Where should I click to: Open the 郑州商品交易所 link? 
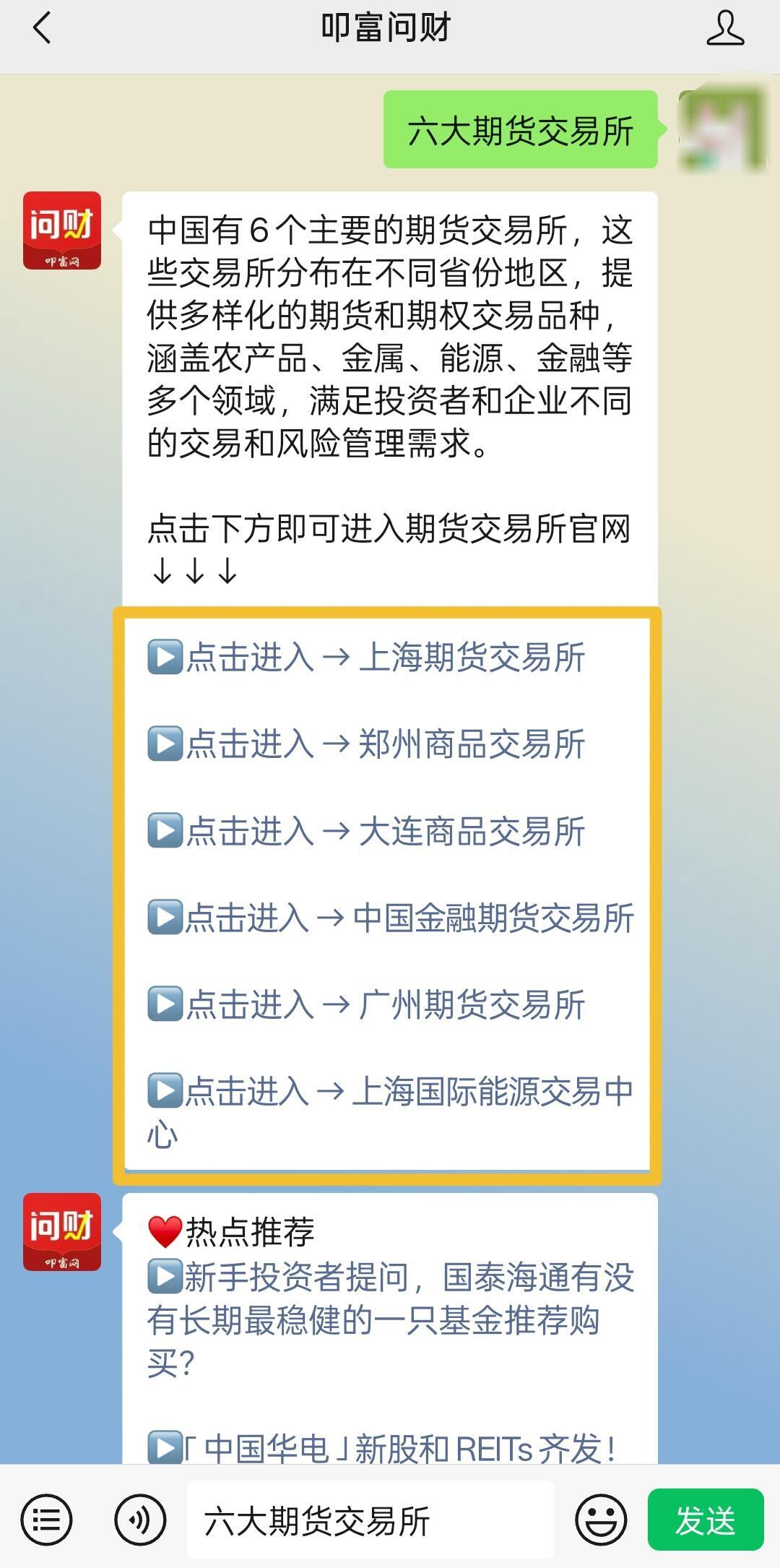point(384,744)
